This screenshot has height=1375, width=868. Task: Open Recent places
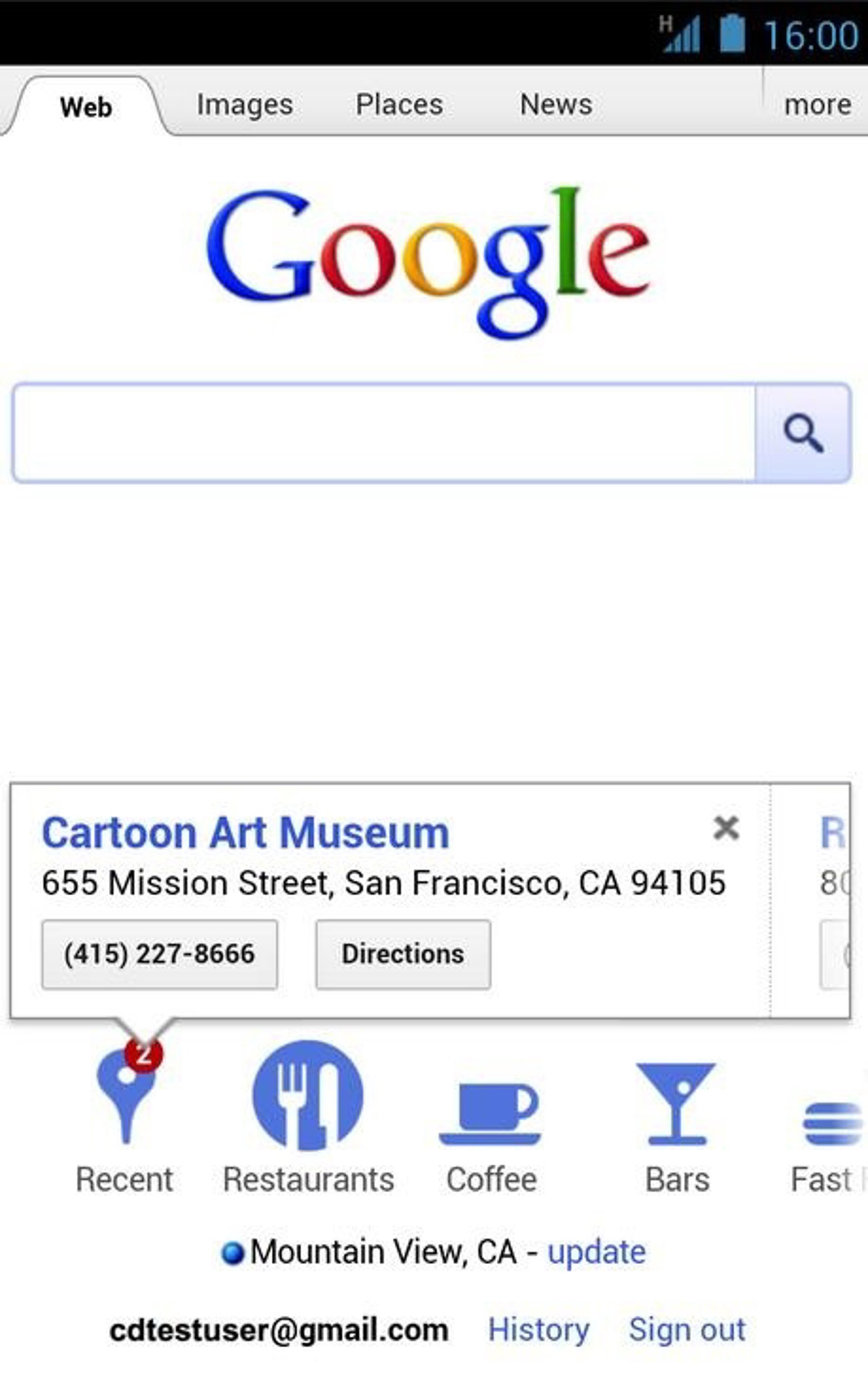point(124,1119)
